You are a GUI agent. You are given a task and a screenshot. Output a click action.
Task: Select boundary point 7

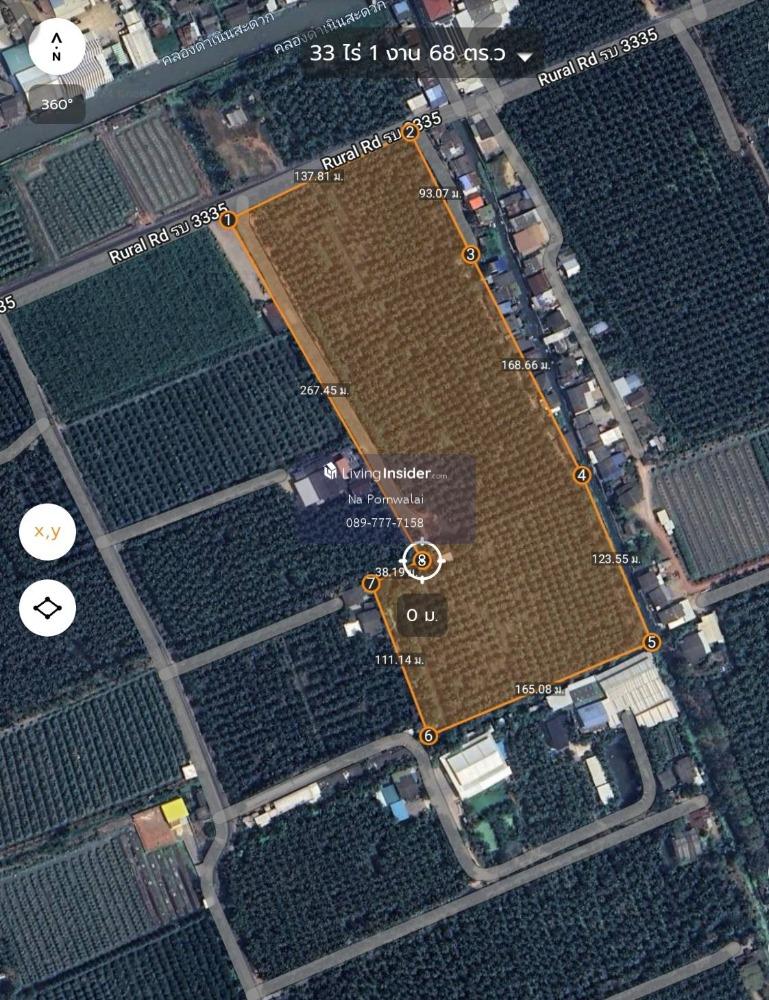tap(371, 583)
